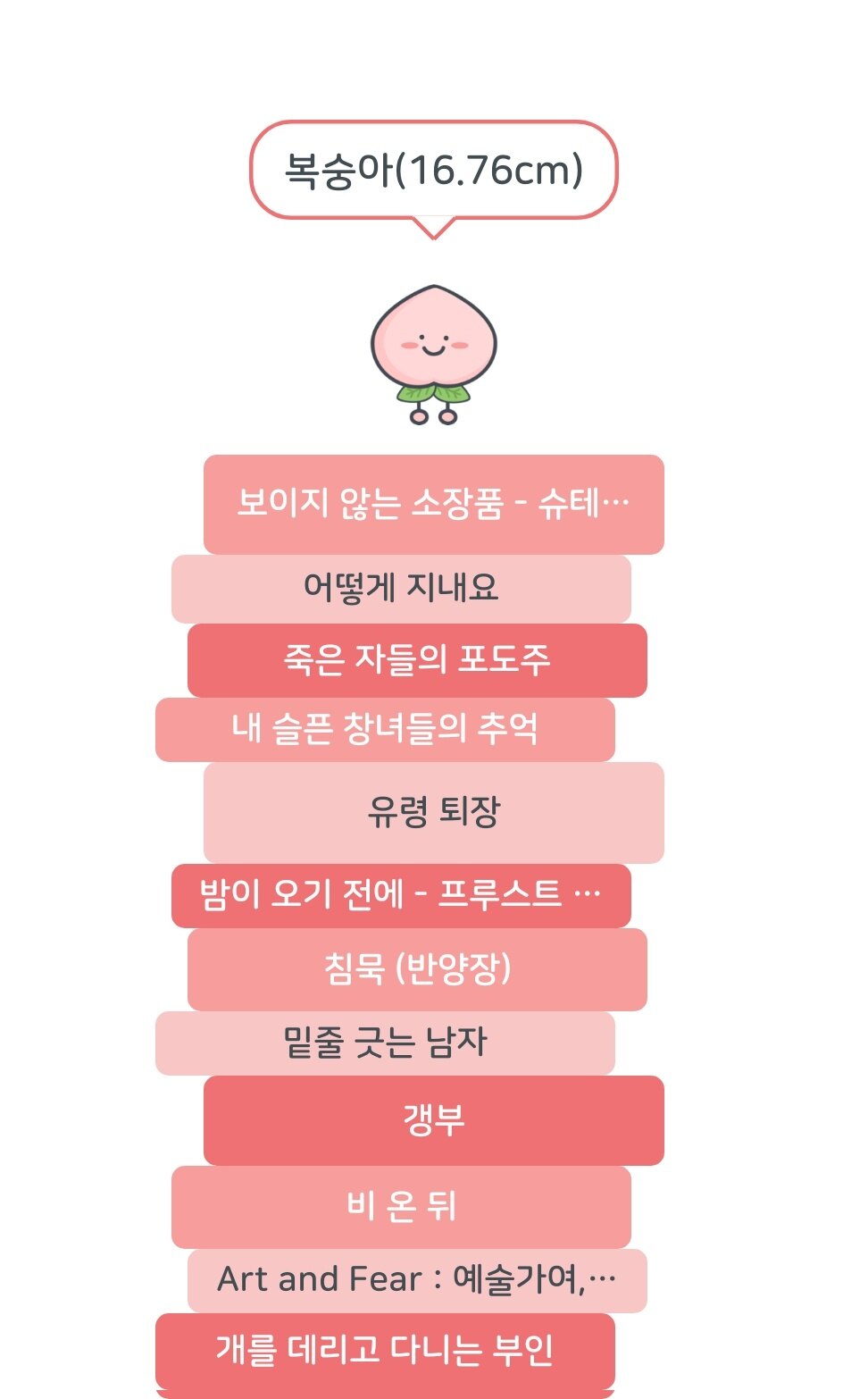
Task: Tap the book 유령 퇴장
Action: (433, 812)
